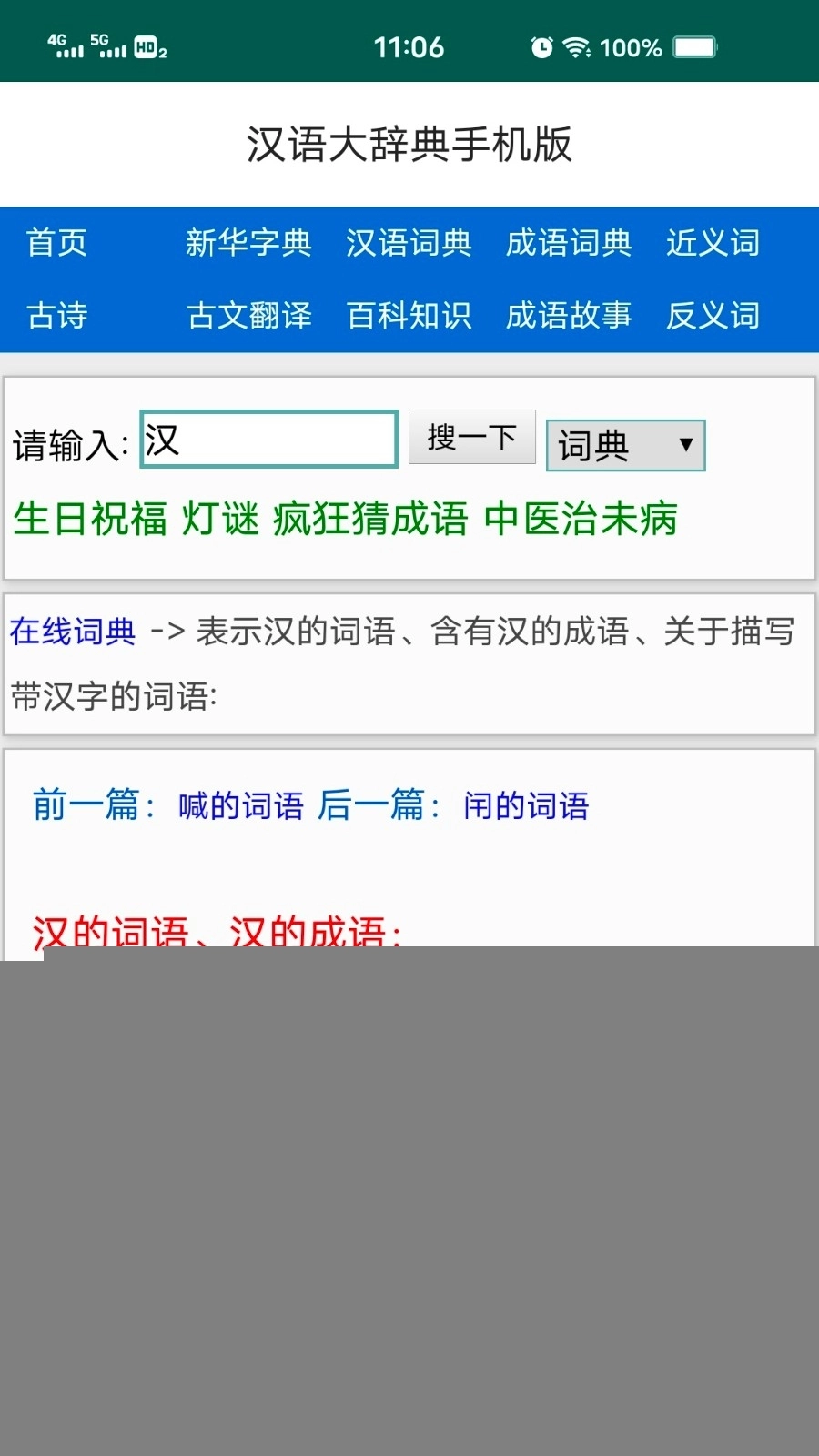Browse 近义词 synonyms
819x1456 pixels.
713,243
